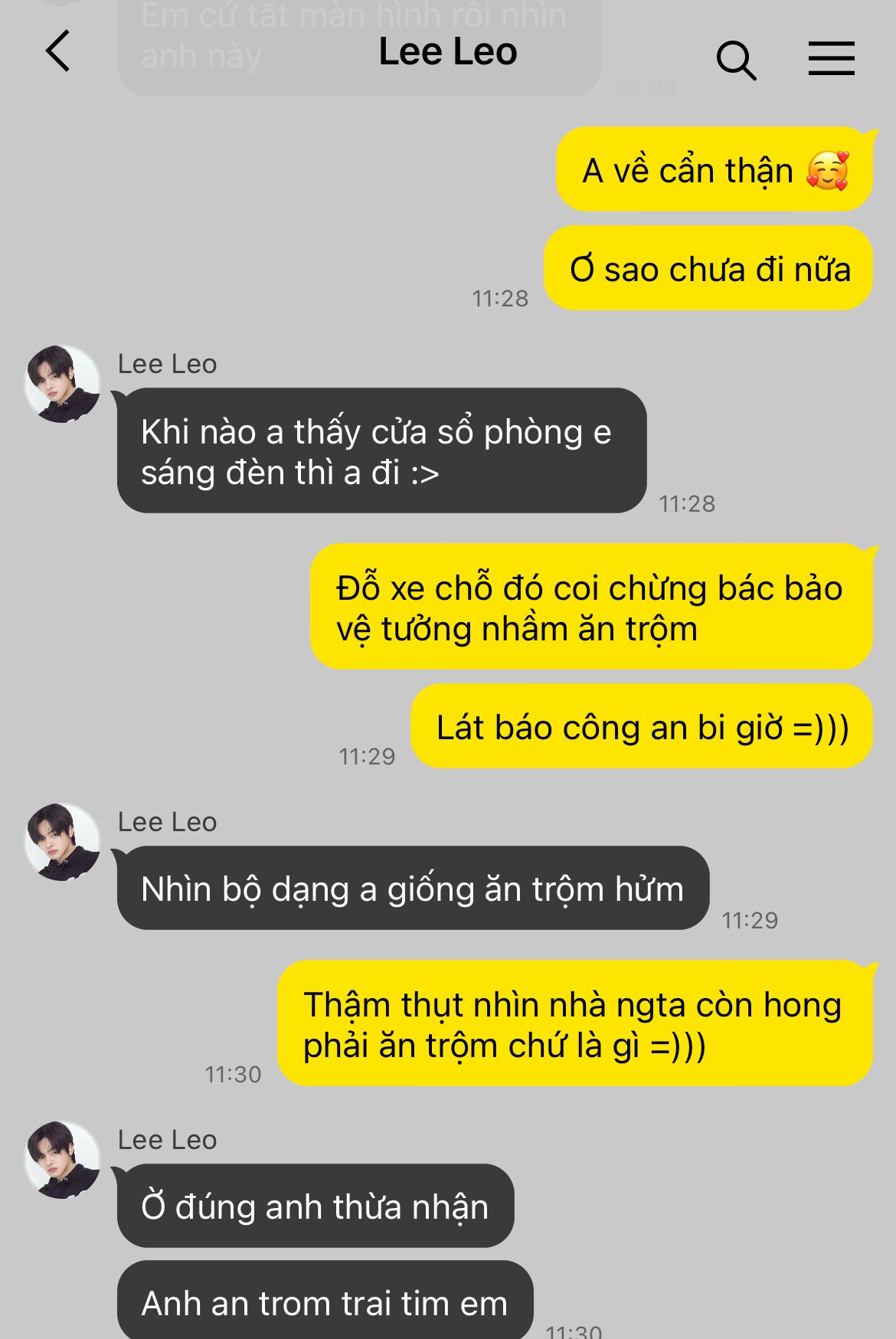Open Lee Leo's avatar beside 'Khi nào a thấy' message
This screenshot has width=896, height=1339.
63,384
